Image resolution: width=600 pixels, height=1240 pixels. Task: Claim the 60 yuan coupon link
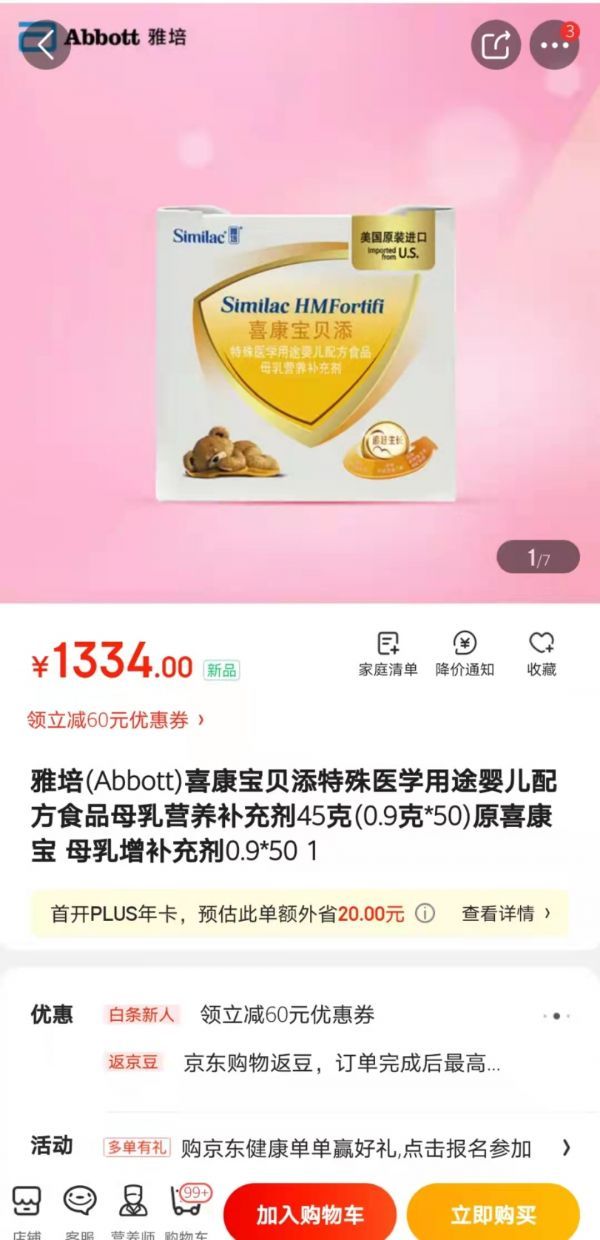(116, 719)
